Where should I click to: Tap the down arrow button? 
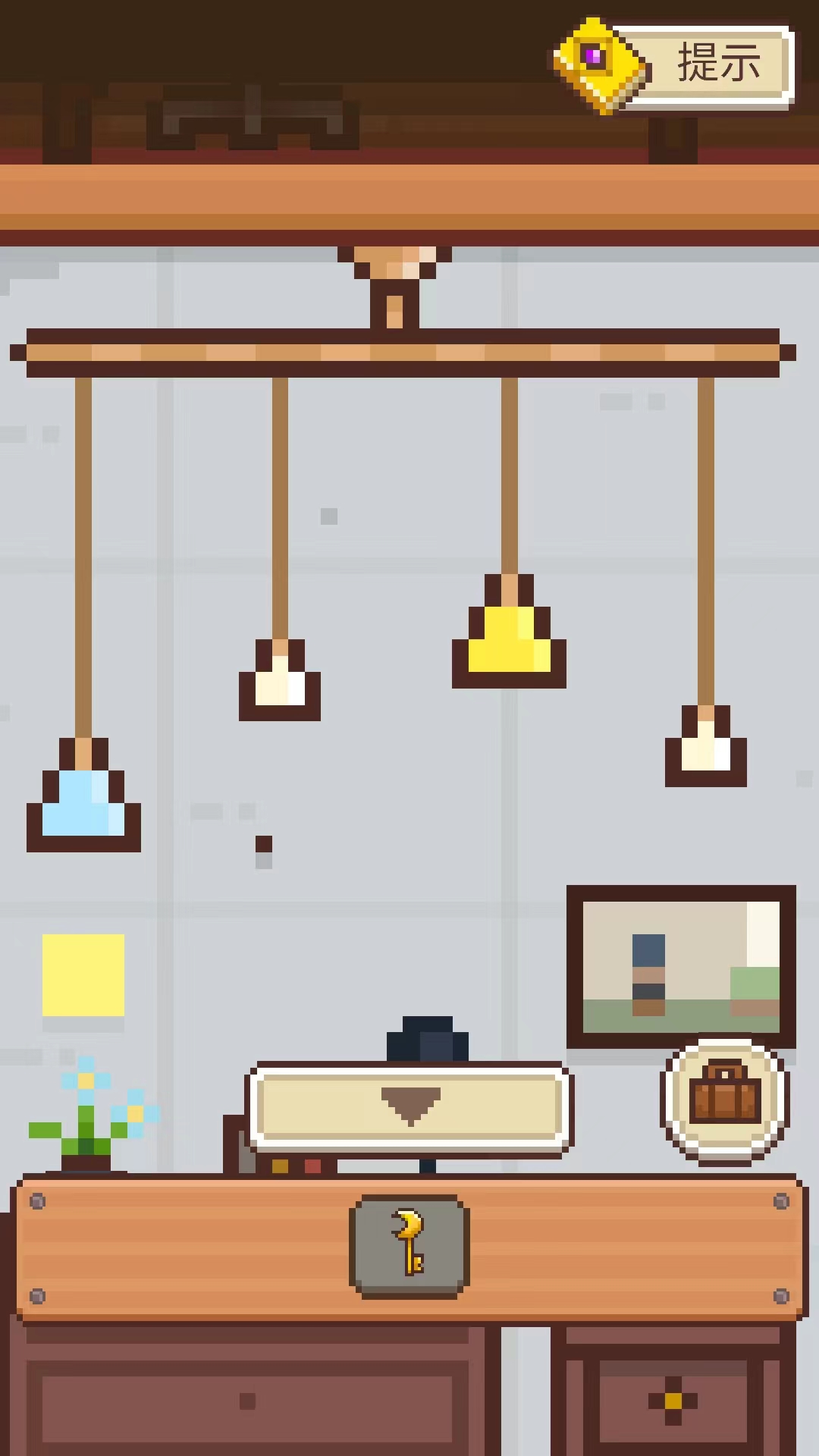[409, 1109]
